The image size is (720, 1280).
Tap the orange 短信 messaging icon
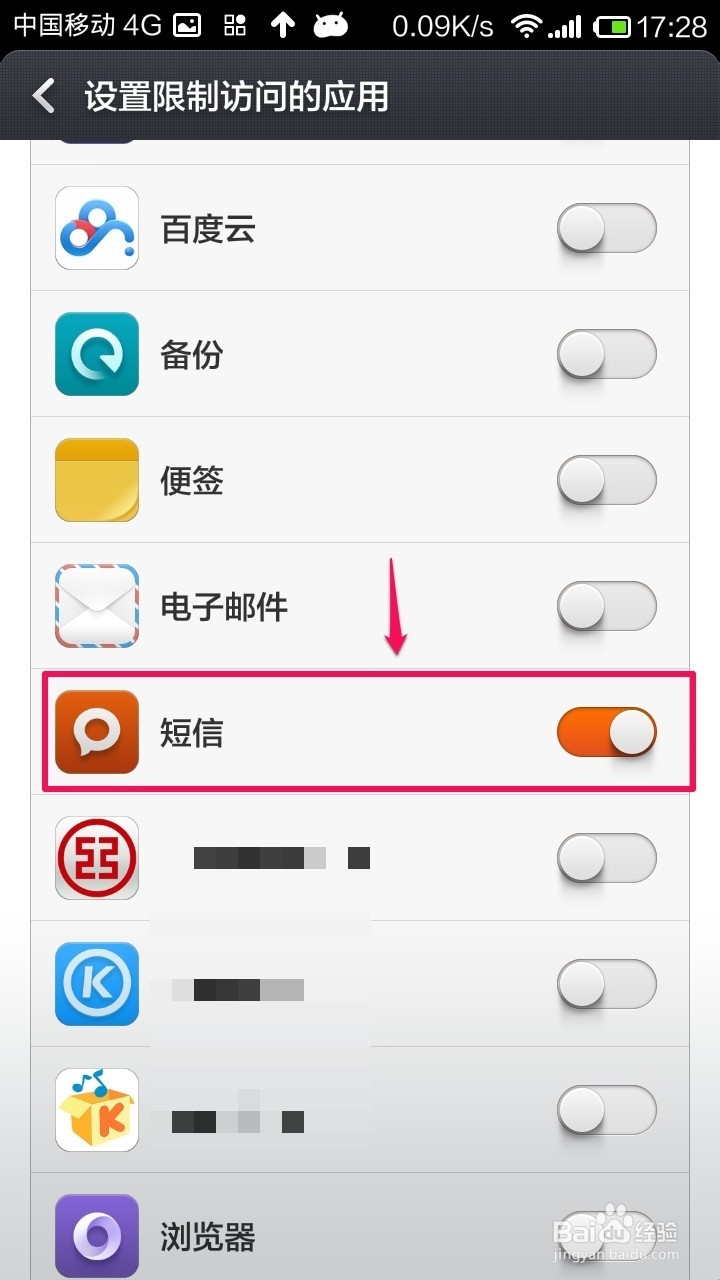pos(96,732)
